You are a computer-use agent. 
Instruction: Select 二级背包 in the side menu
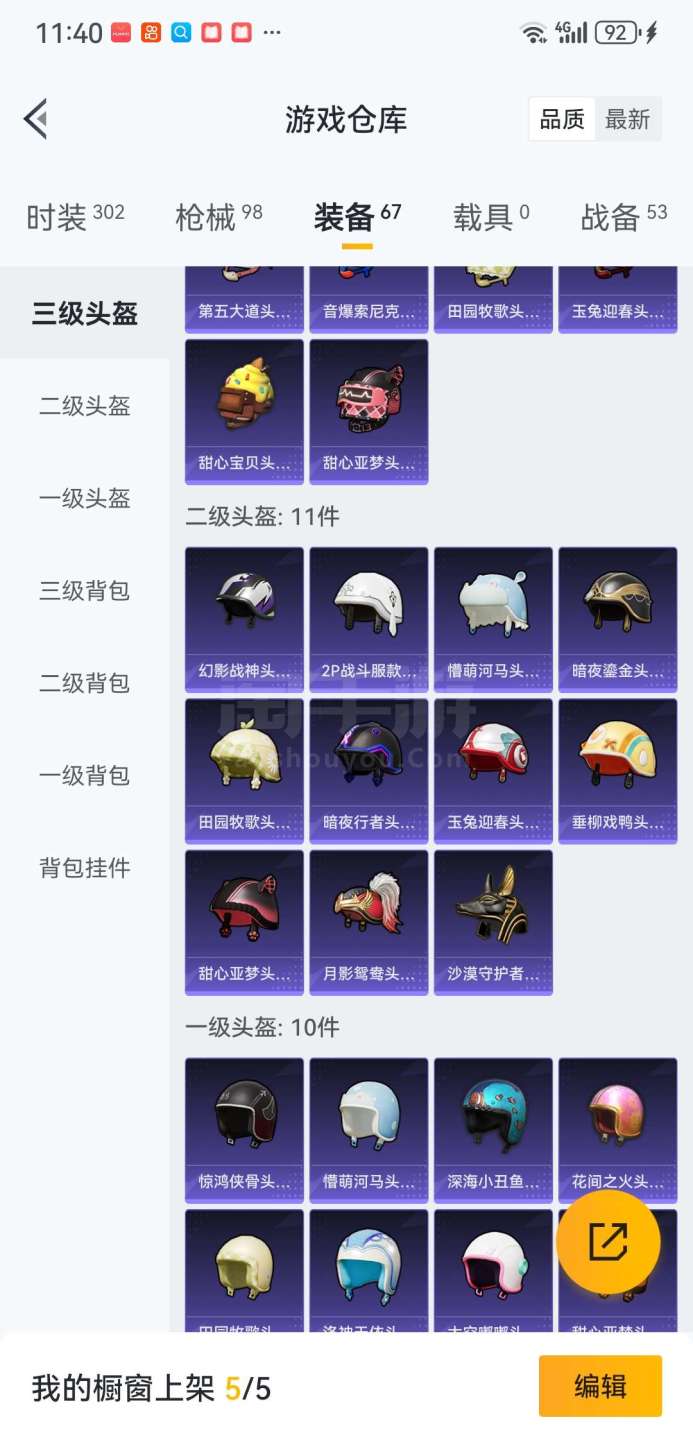click(85, 683)
